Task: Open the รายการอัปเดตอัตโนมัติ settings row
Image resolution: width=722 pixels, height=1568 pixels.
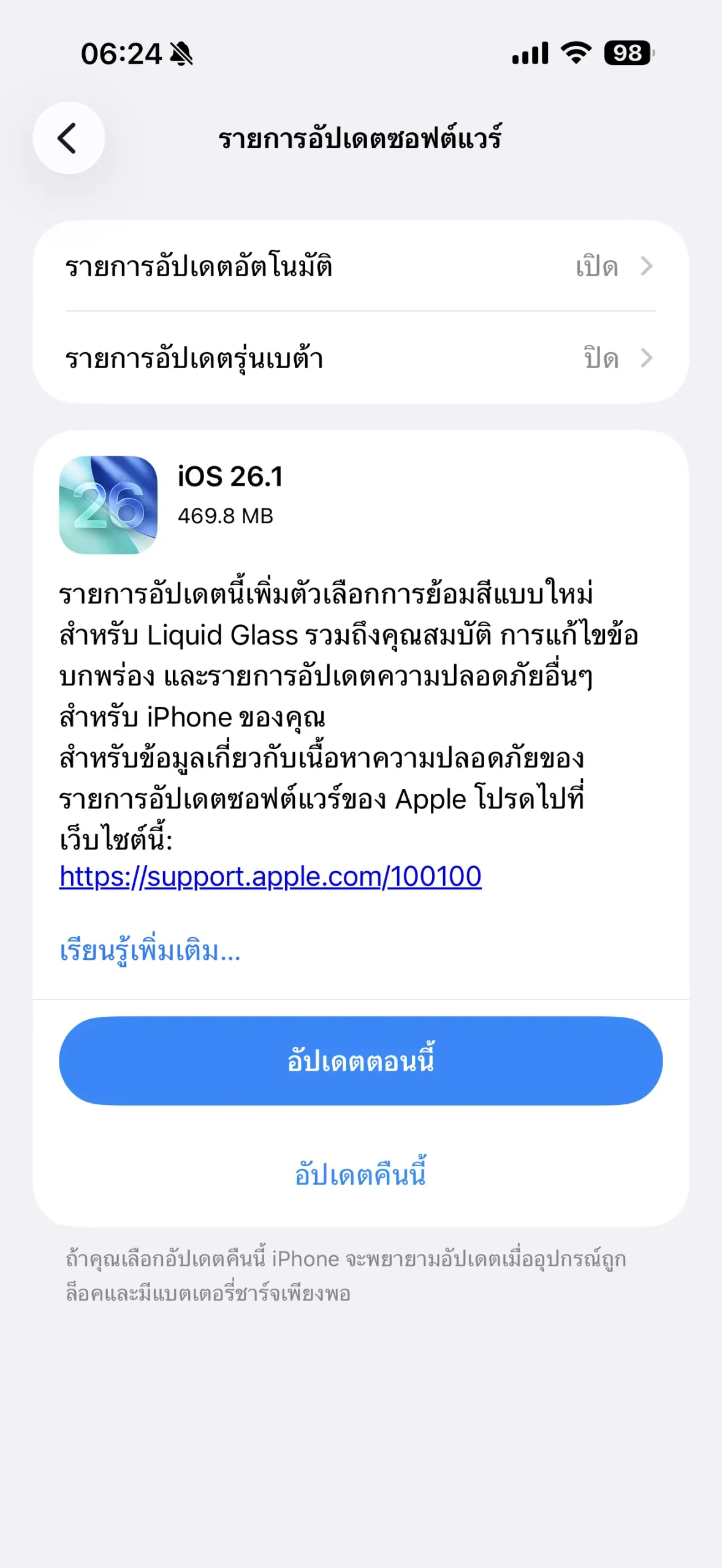Action: (360, 266)
